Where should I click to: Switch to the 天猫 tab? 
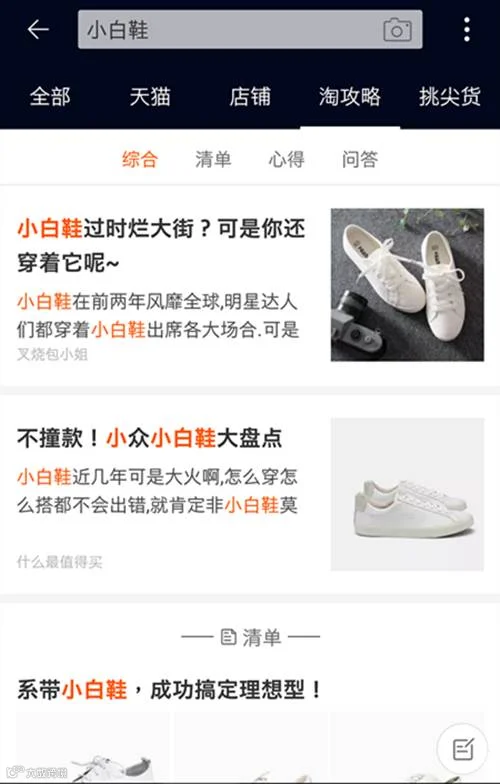(150, 96)
